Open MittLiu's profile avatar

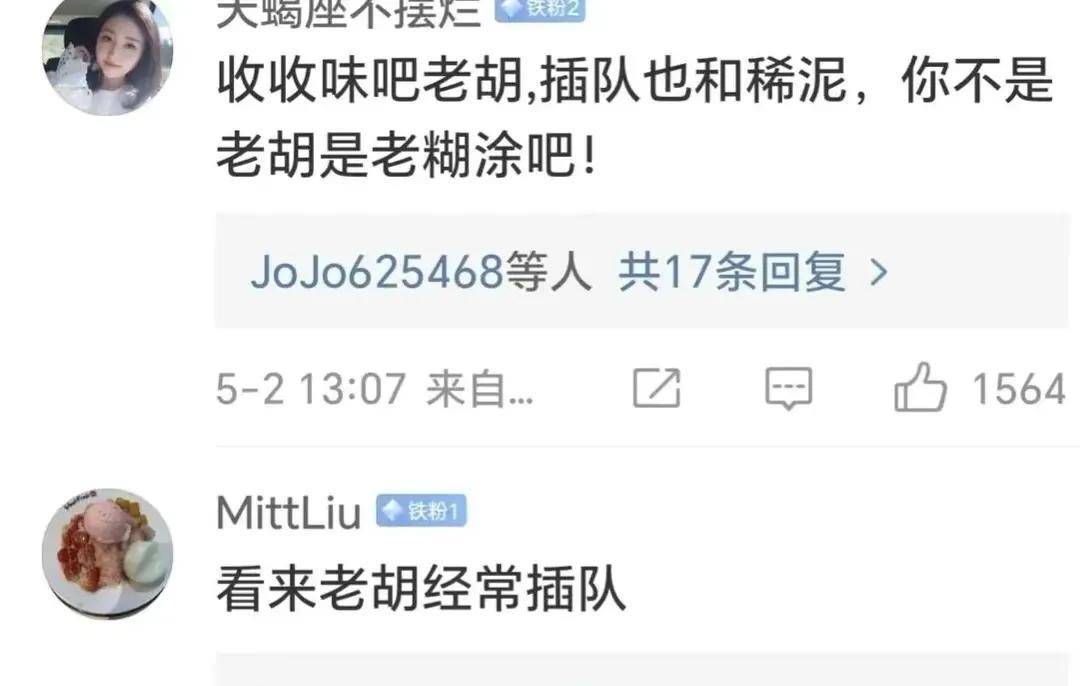(107, 553)
